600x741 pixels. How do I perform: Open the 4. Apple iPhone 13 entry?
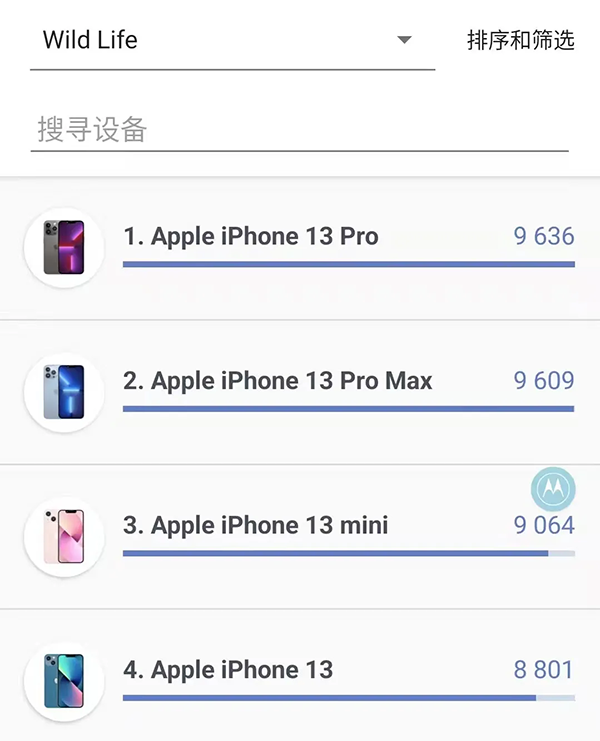click(228, 669)
